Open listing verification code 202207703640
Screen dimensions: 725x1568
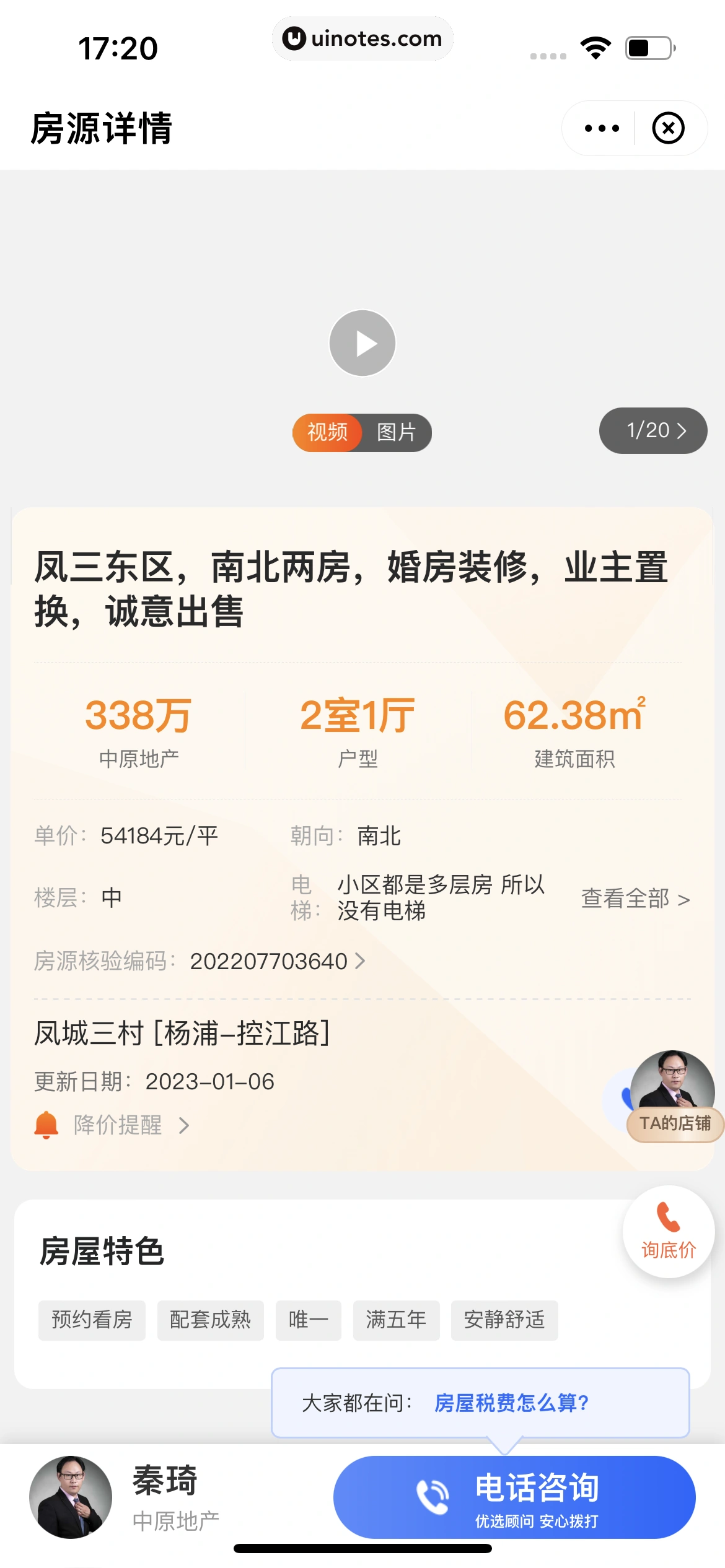pos(277,961)
